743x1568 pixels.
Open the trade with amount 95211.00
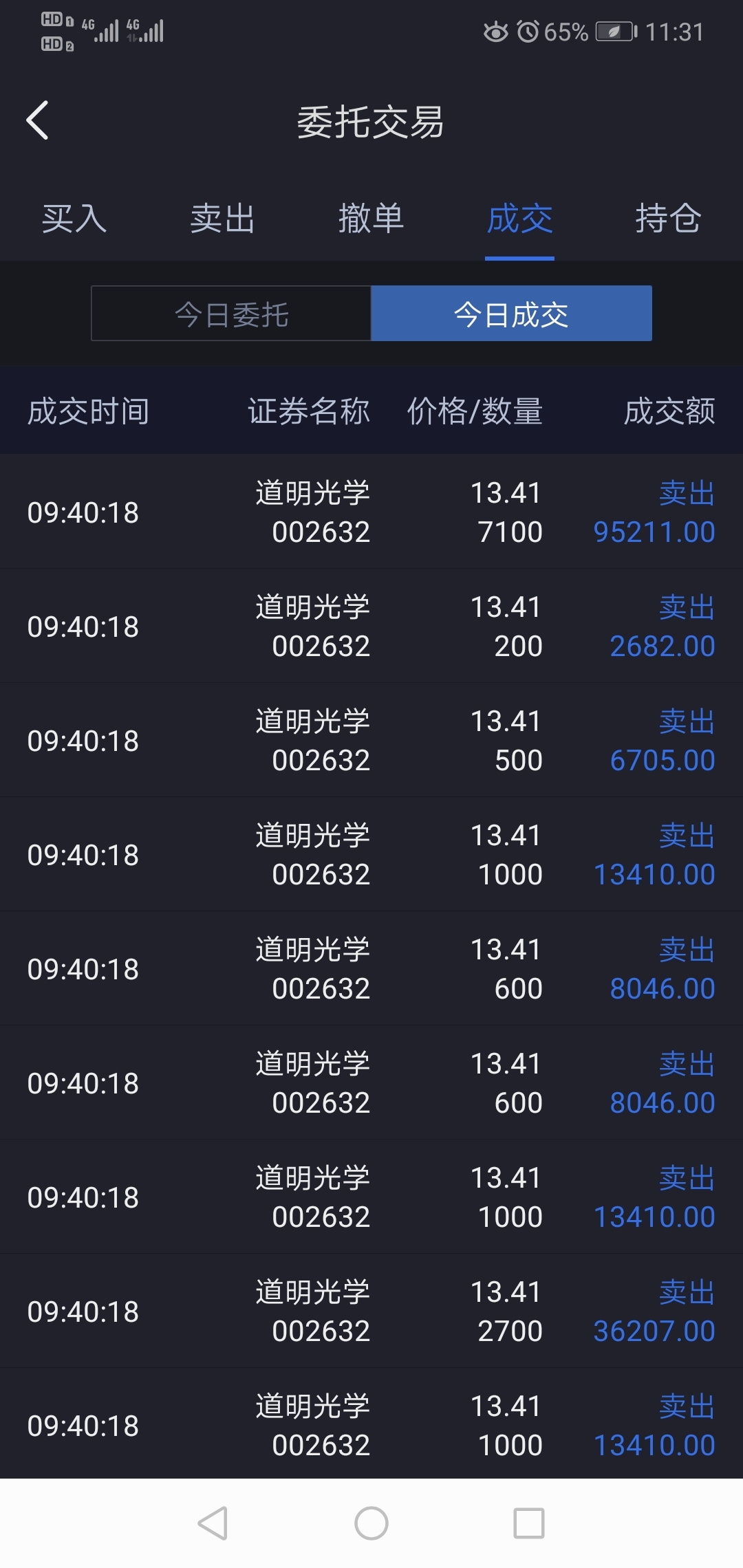pos(371,512)
